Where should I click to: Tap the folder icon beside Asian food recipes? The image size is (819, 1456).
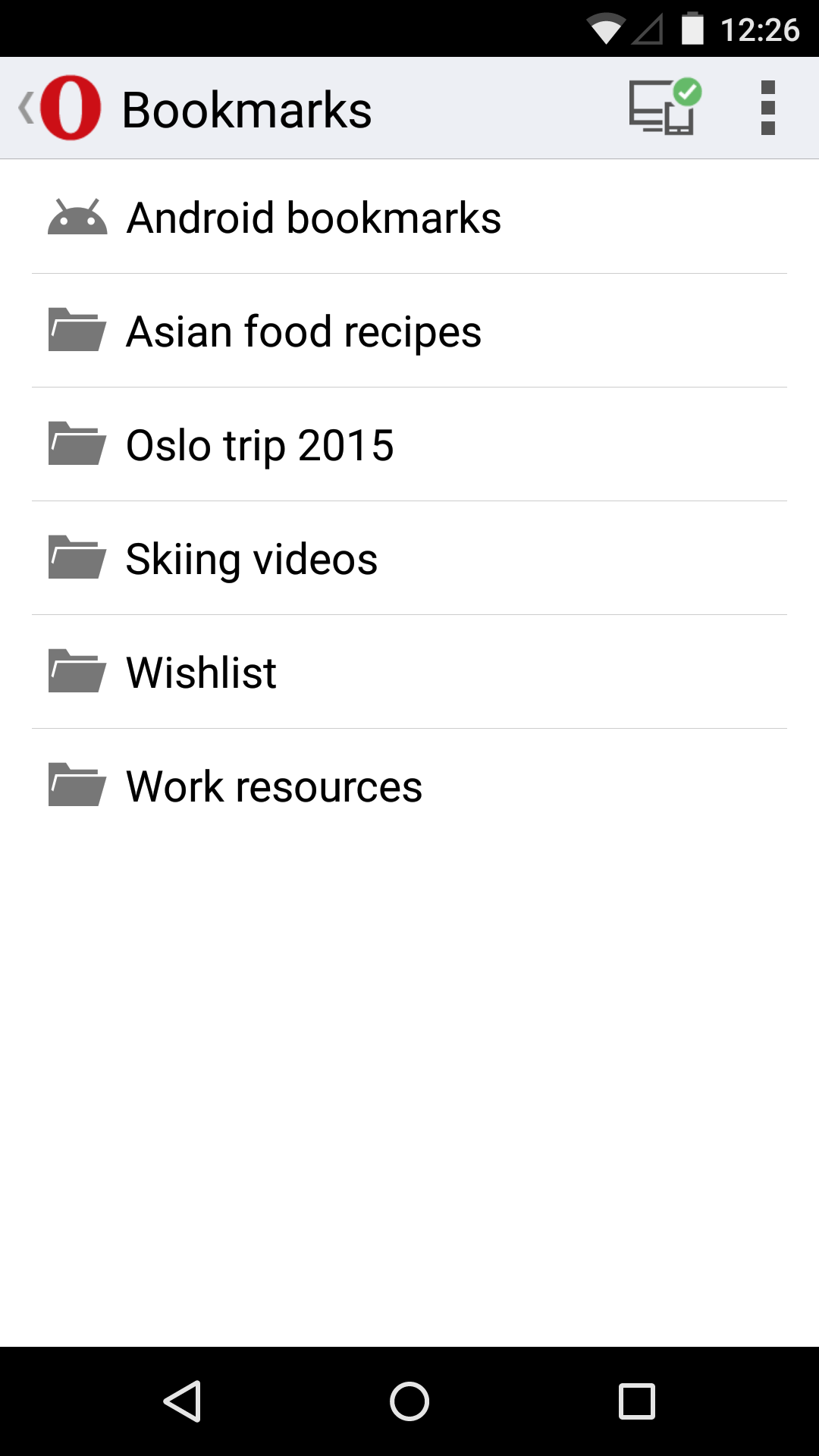point(74,331)
